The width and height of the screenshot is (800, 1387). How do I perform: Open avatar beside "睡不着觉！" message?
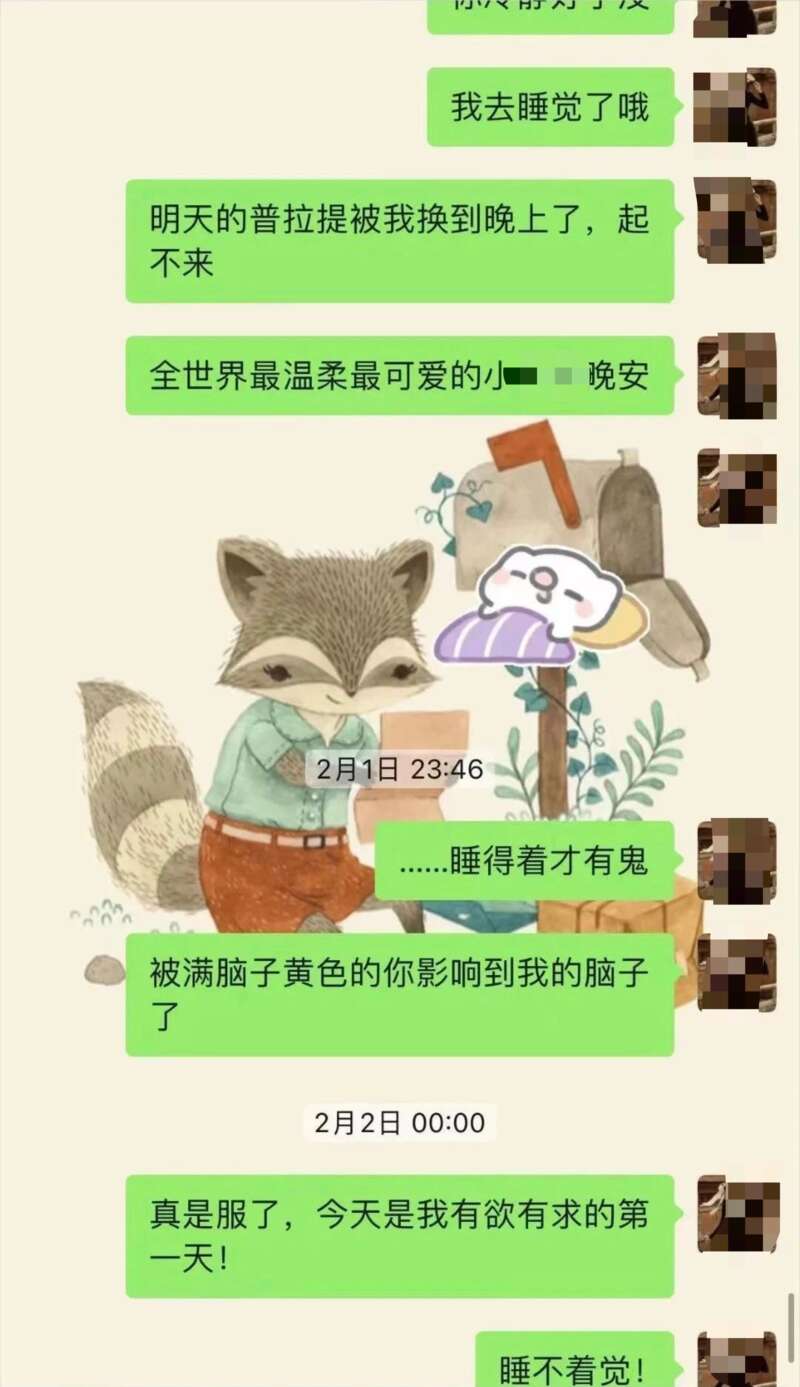(x=736, y=1360)
